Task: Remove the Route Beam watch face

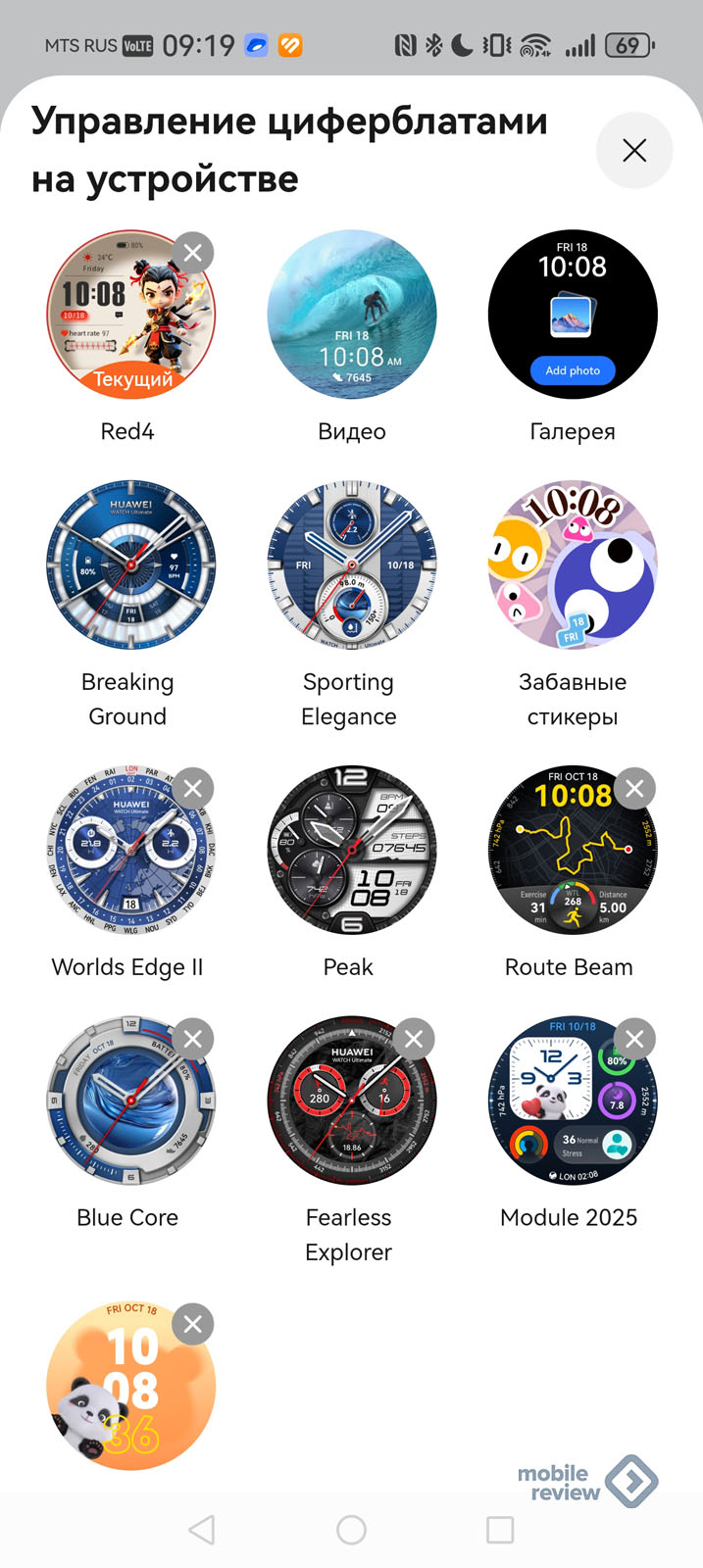Action: 634,788
